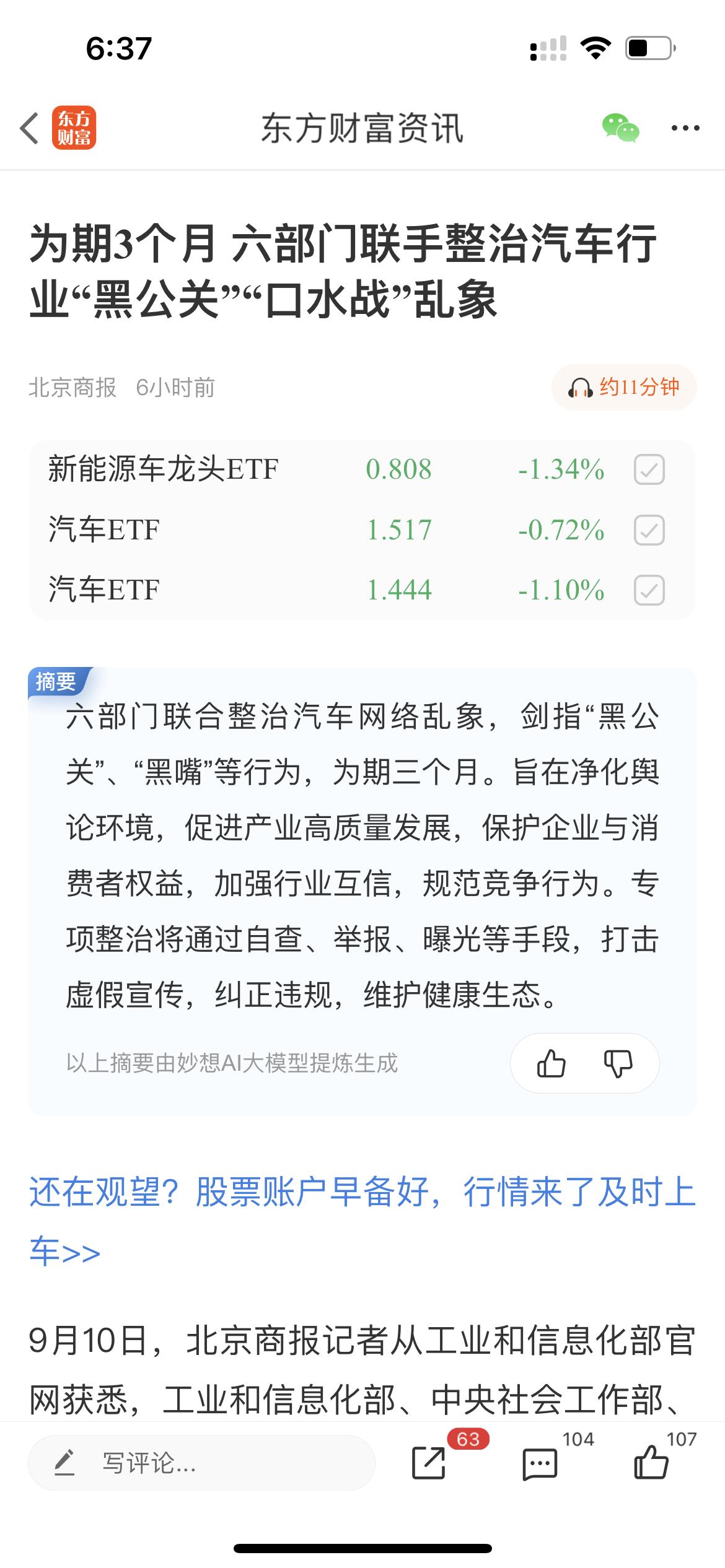725x1568 pixels.
Task: Check the box for 汽车ETF priced 1.517
Action: tap(649, 530)
